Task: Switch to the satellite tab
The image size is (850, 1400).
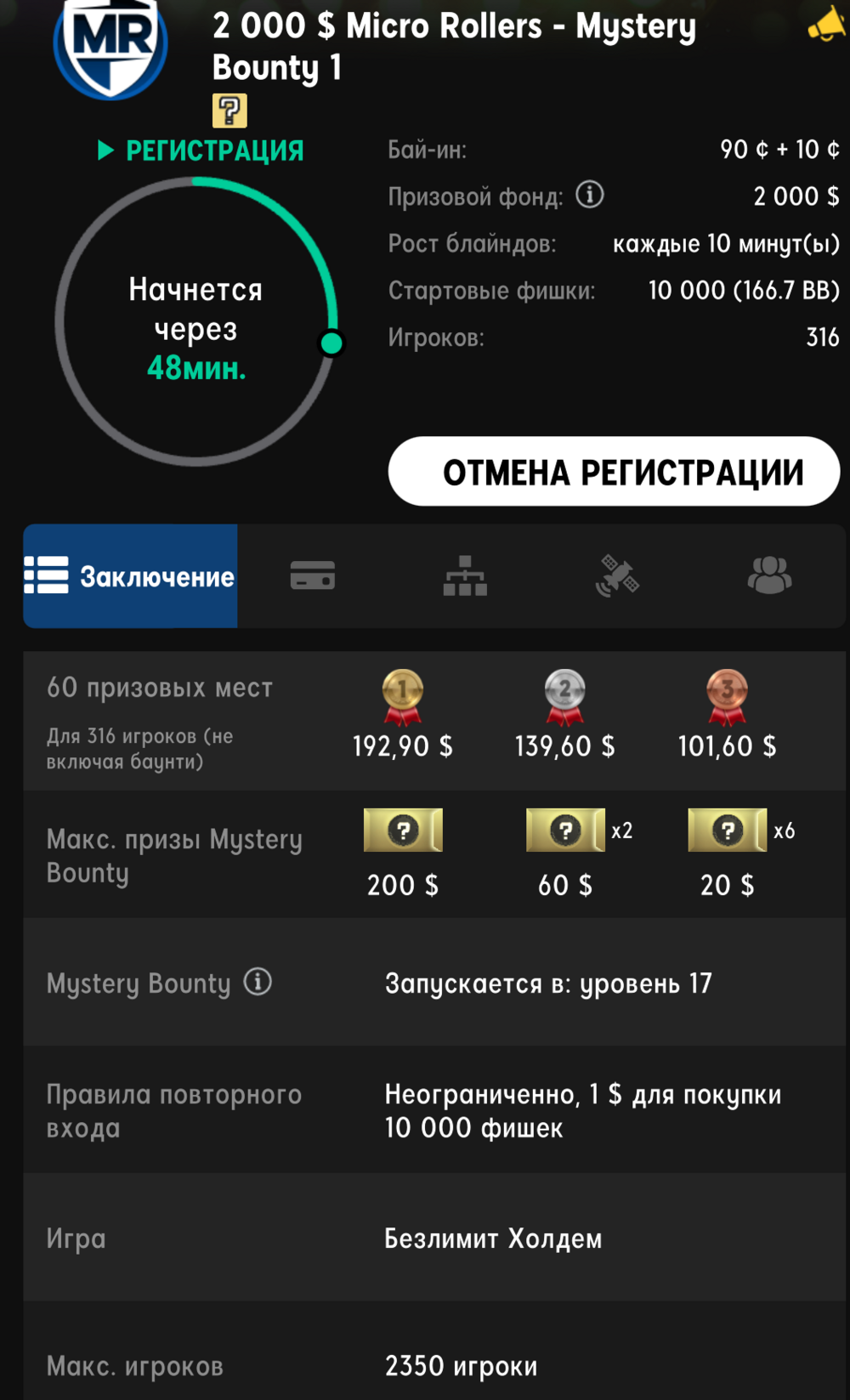Action: coord(617,575)
